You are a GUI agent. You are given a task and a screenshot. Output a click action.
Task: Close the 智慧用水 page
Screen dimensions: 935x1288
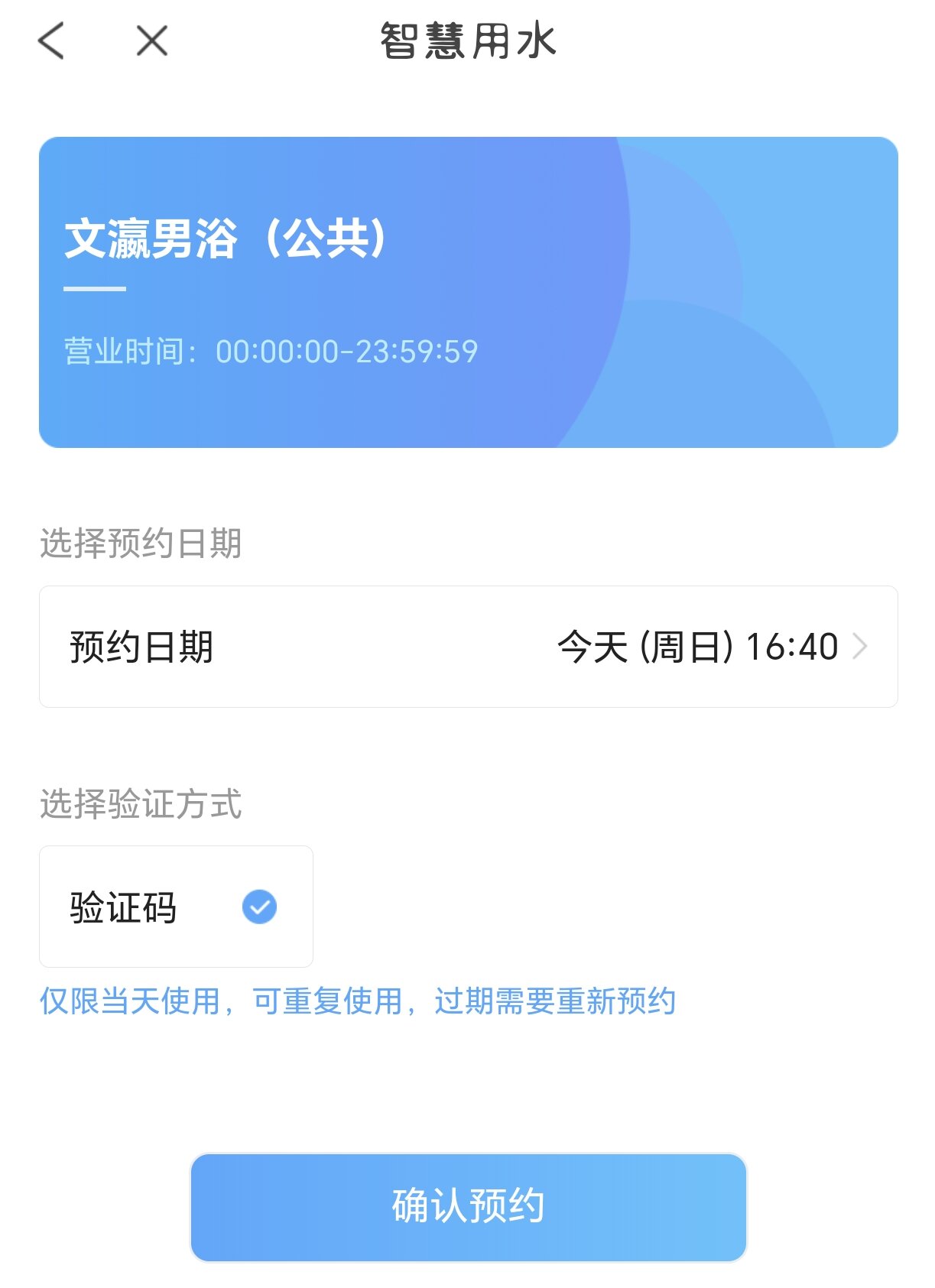151,41
